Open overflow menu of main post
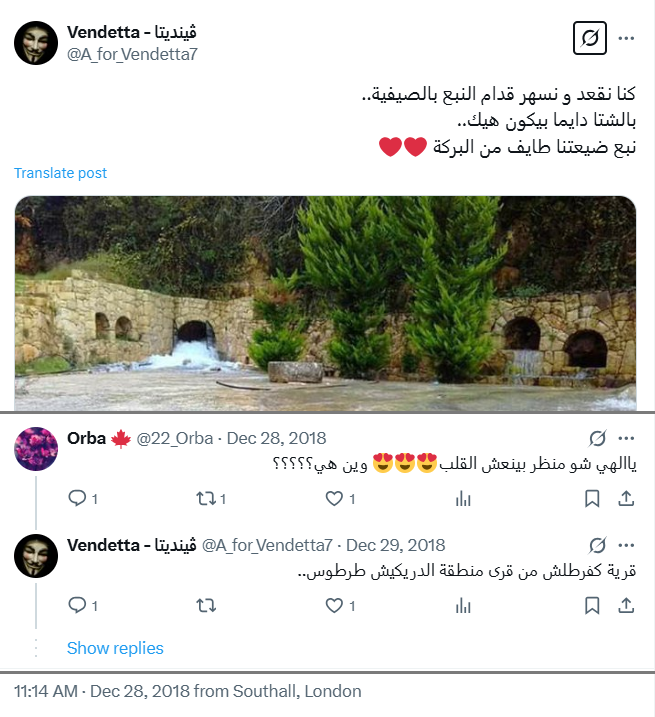Image resolution: width=655 pixels, height=717 pixels. point(627,39)
